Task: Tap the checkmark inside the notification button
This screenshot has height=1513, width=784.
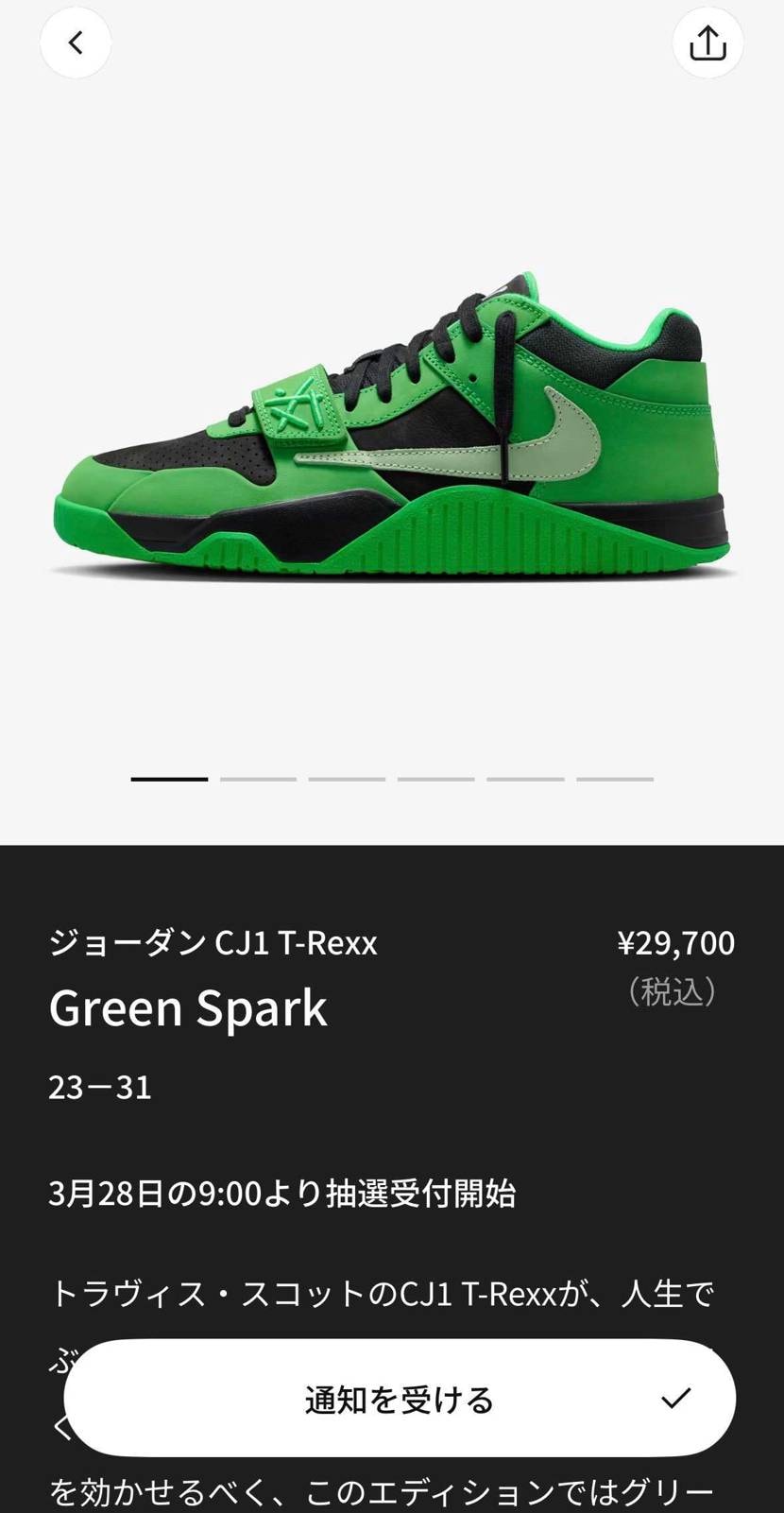Action: coord(674,1399)
